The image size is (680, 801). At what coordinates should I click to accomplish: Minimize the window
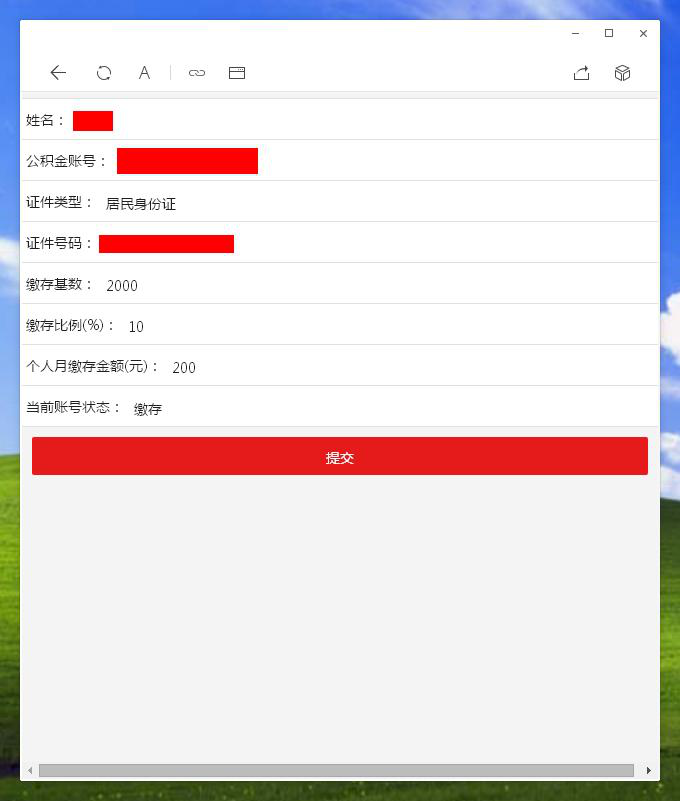click(x=575, y=34)
